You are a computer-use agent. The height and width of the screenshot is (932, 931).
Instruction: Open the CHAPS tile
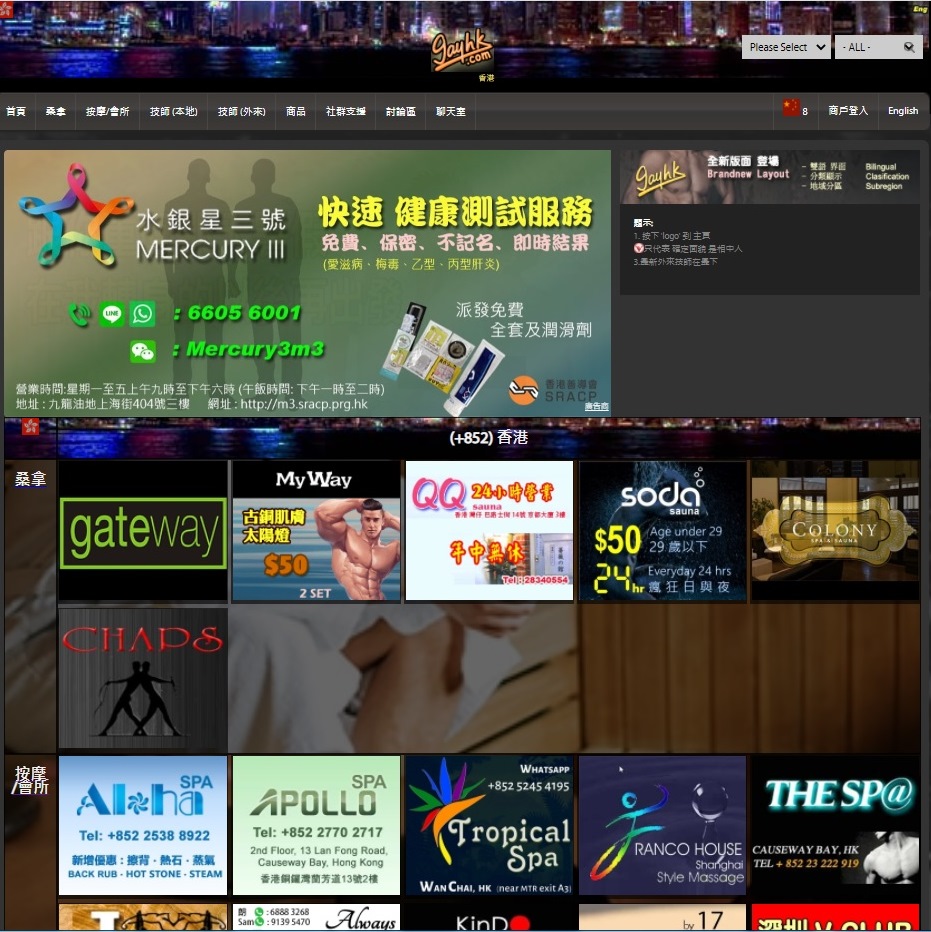click(x=143, y=678)
